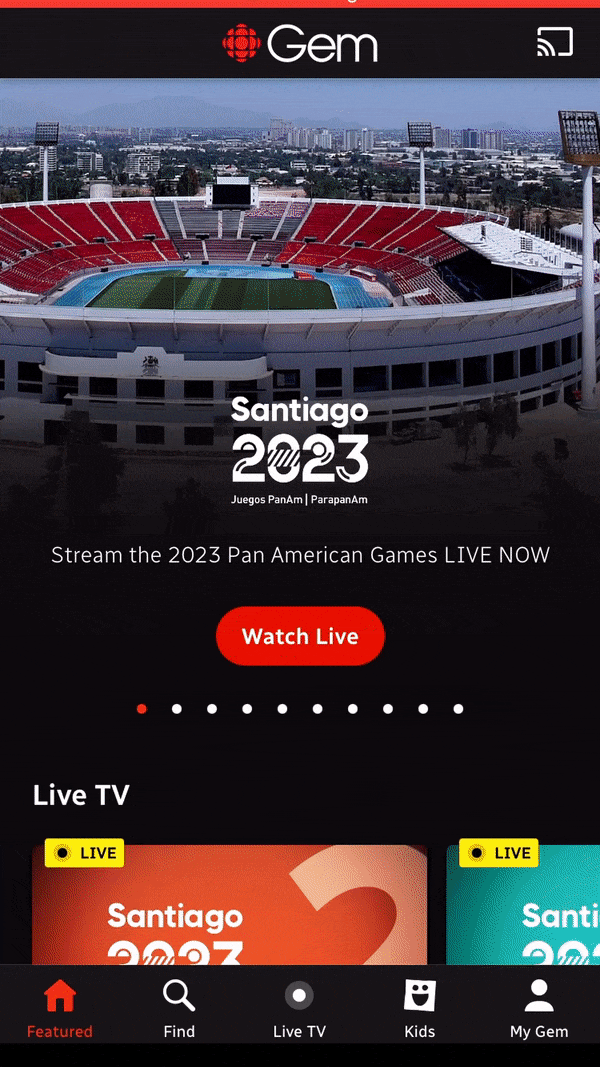Viewport: 600px width, 1067px height.
Task: Select the Featured tab
Action: point(60,1008)
